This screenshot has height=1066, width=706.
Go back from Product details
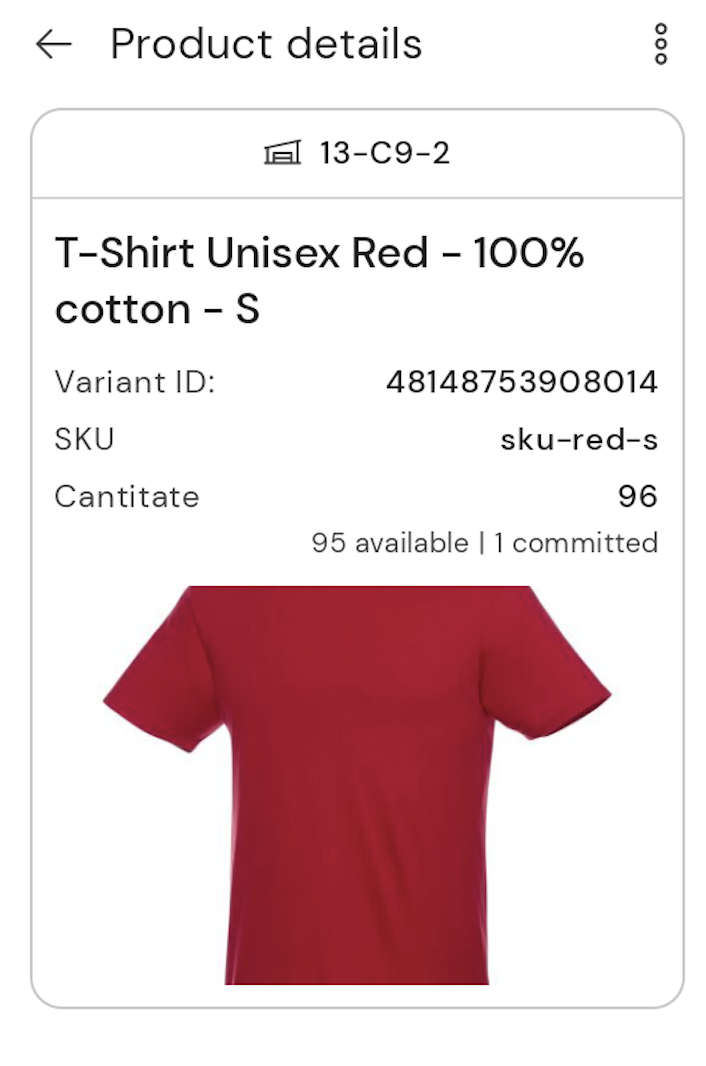coord(53,45)
